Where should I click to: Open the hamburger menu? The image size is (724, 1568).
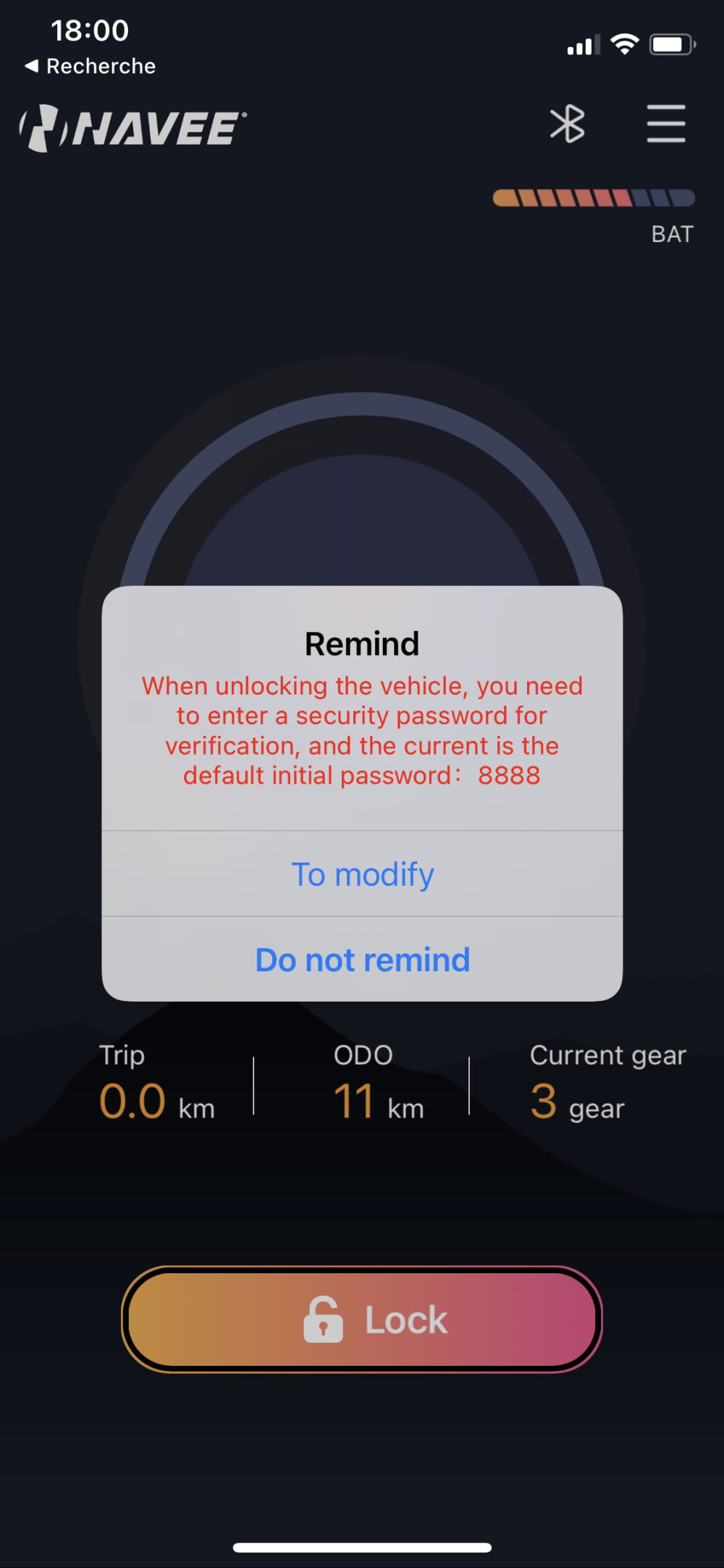[x=666, y=124]
